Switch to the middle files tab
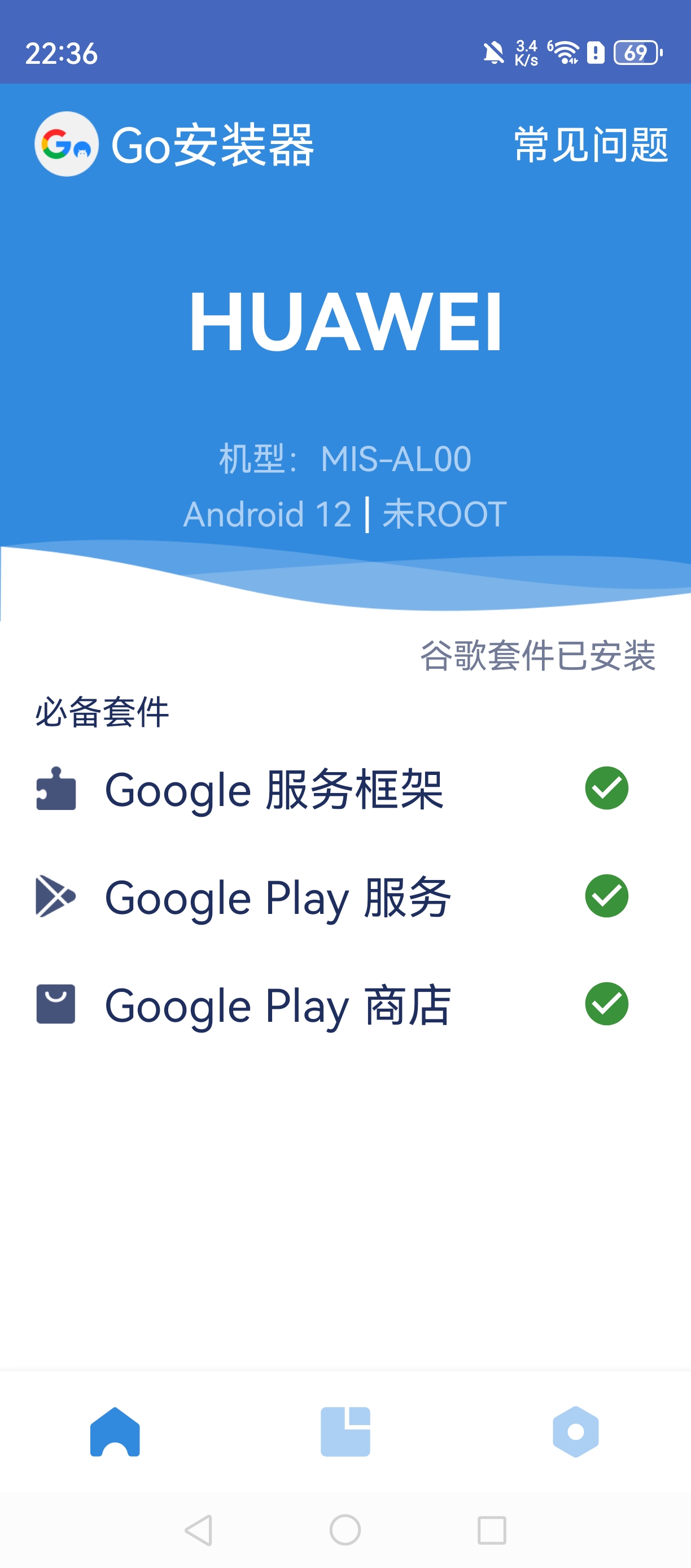691x1568 pixels. pyautogui.click(x=345, y=1432)
